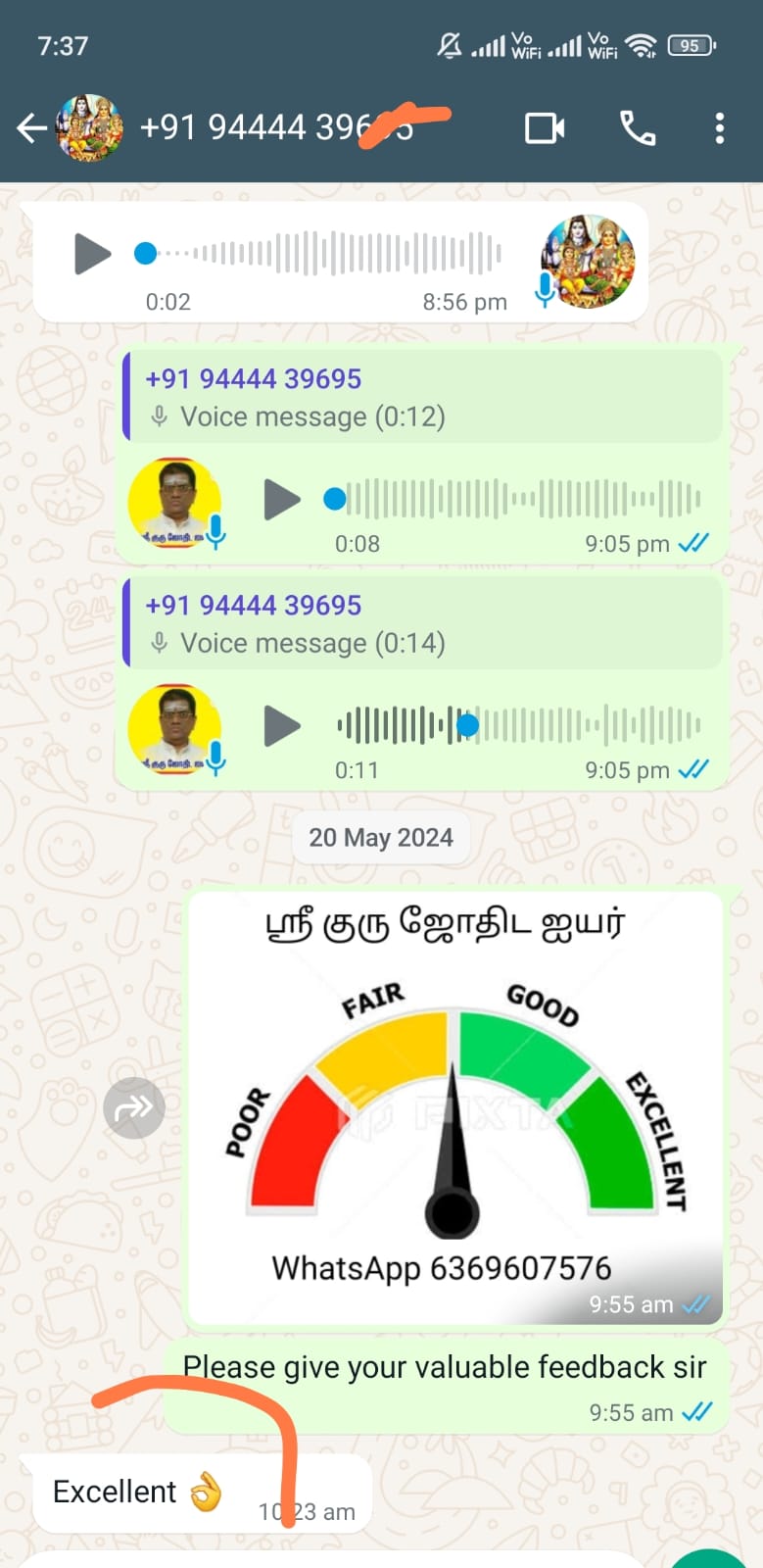The height and width of the screenshot is (1568, 763).
Task: Go back to the chats list
Action: [x=31, y=128]
